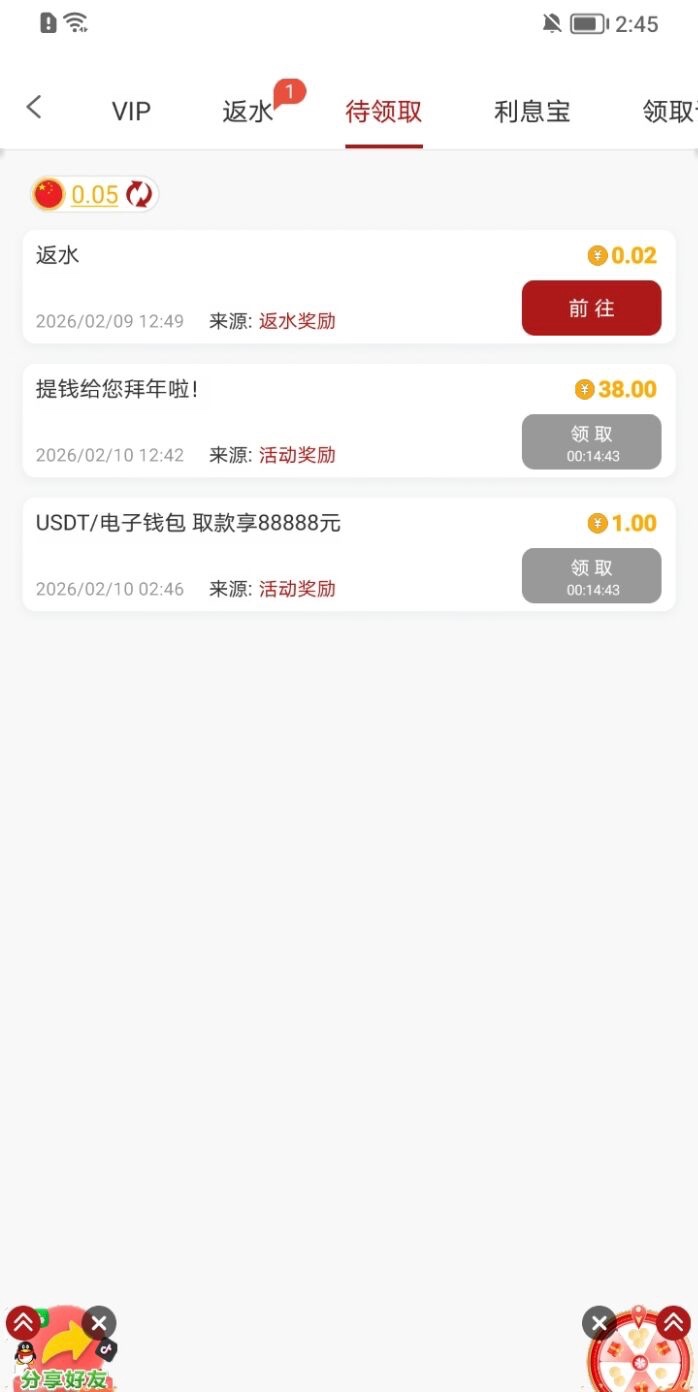Switch to the VIP tab

pyautogui.click(x=131, y=111)
